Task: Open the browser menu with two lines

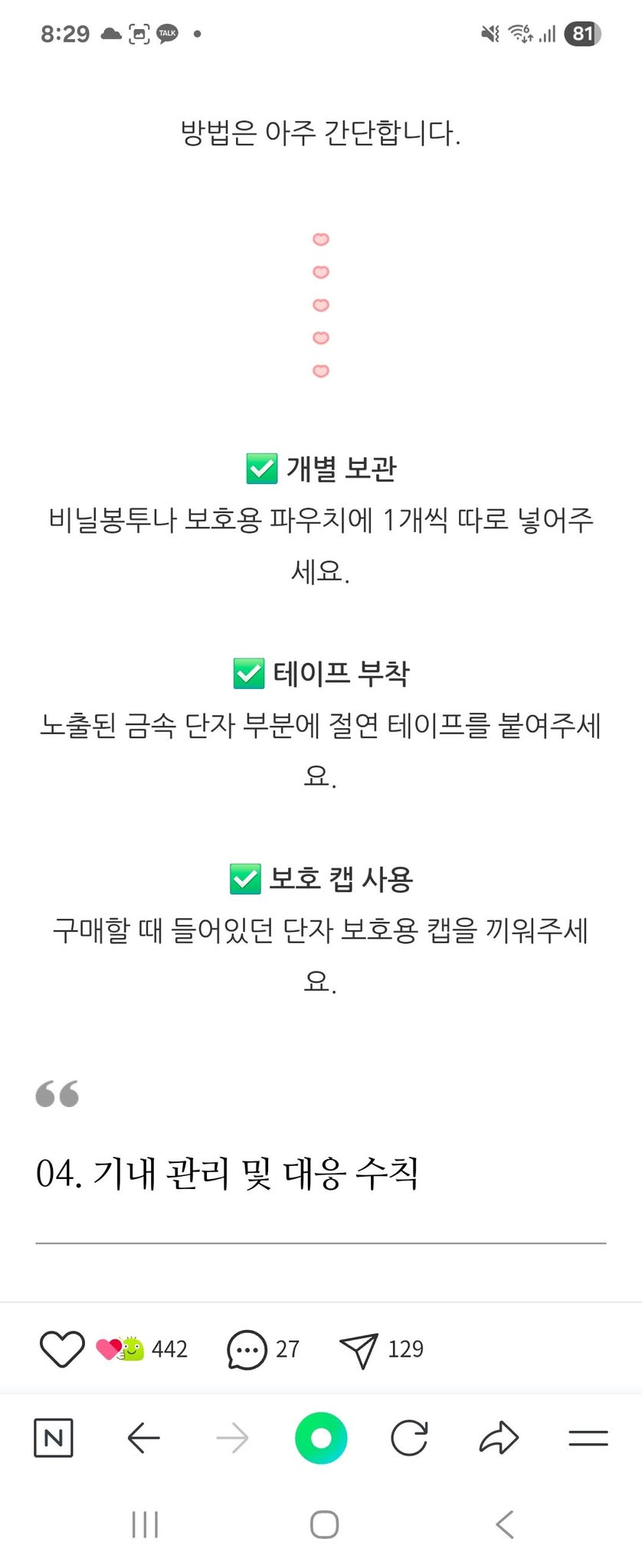Action: tap(588, 1438)
